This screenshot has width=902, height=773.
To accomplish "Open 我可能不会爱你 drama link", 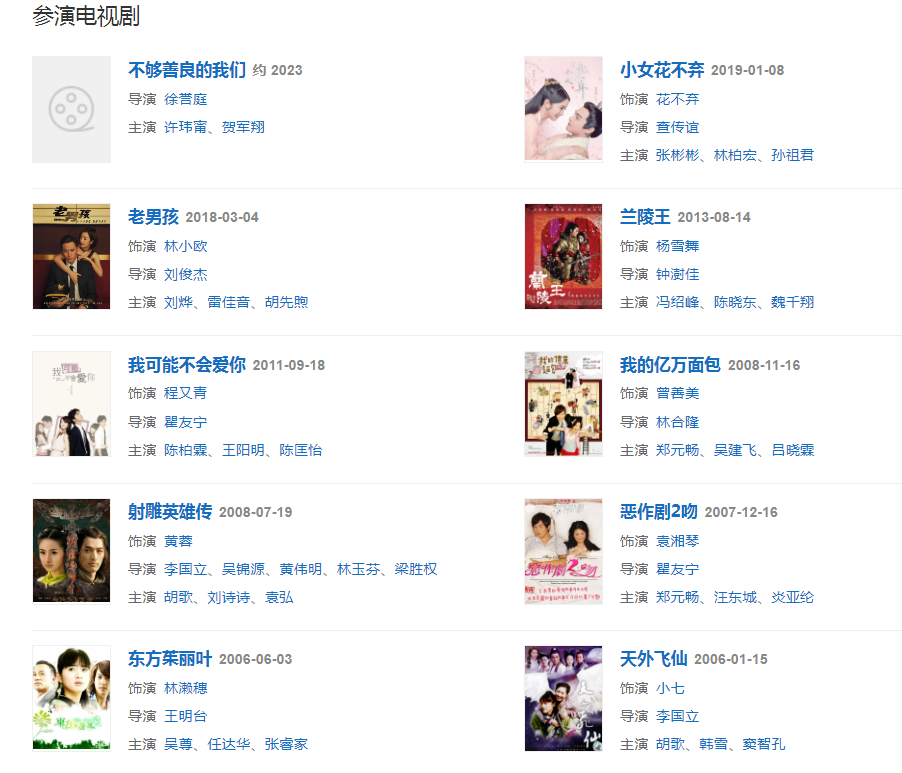I will [186, 365].
